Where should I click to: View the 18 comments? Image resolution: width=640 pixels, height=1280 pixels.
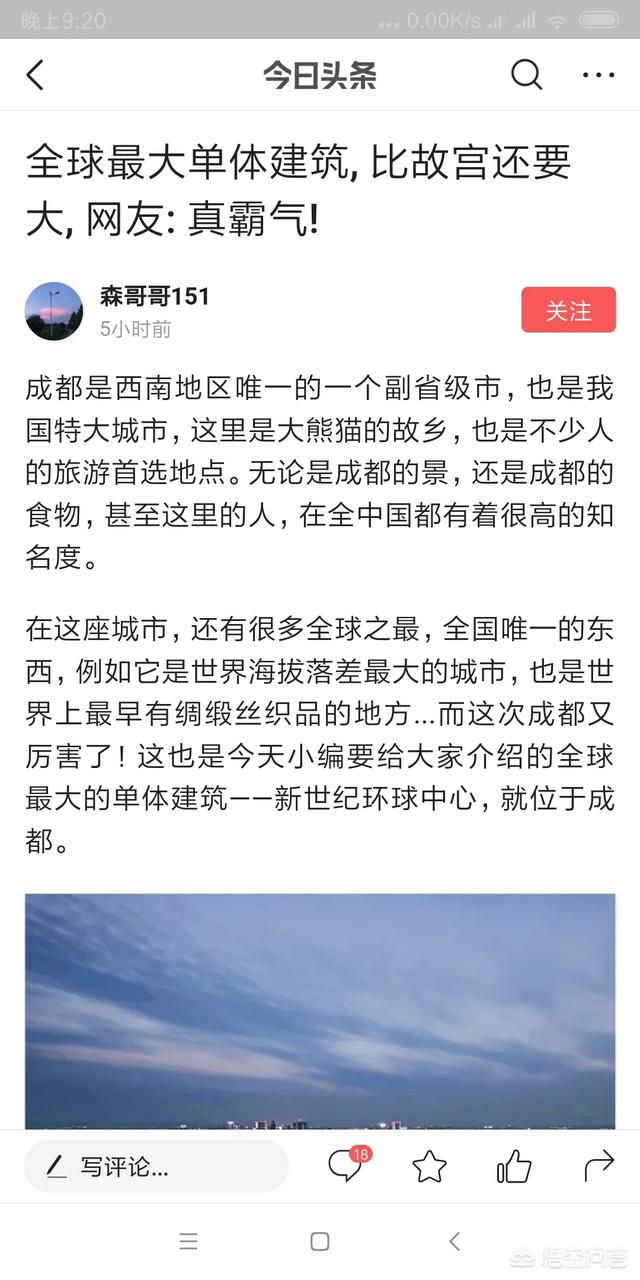(346, 1165)
